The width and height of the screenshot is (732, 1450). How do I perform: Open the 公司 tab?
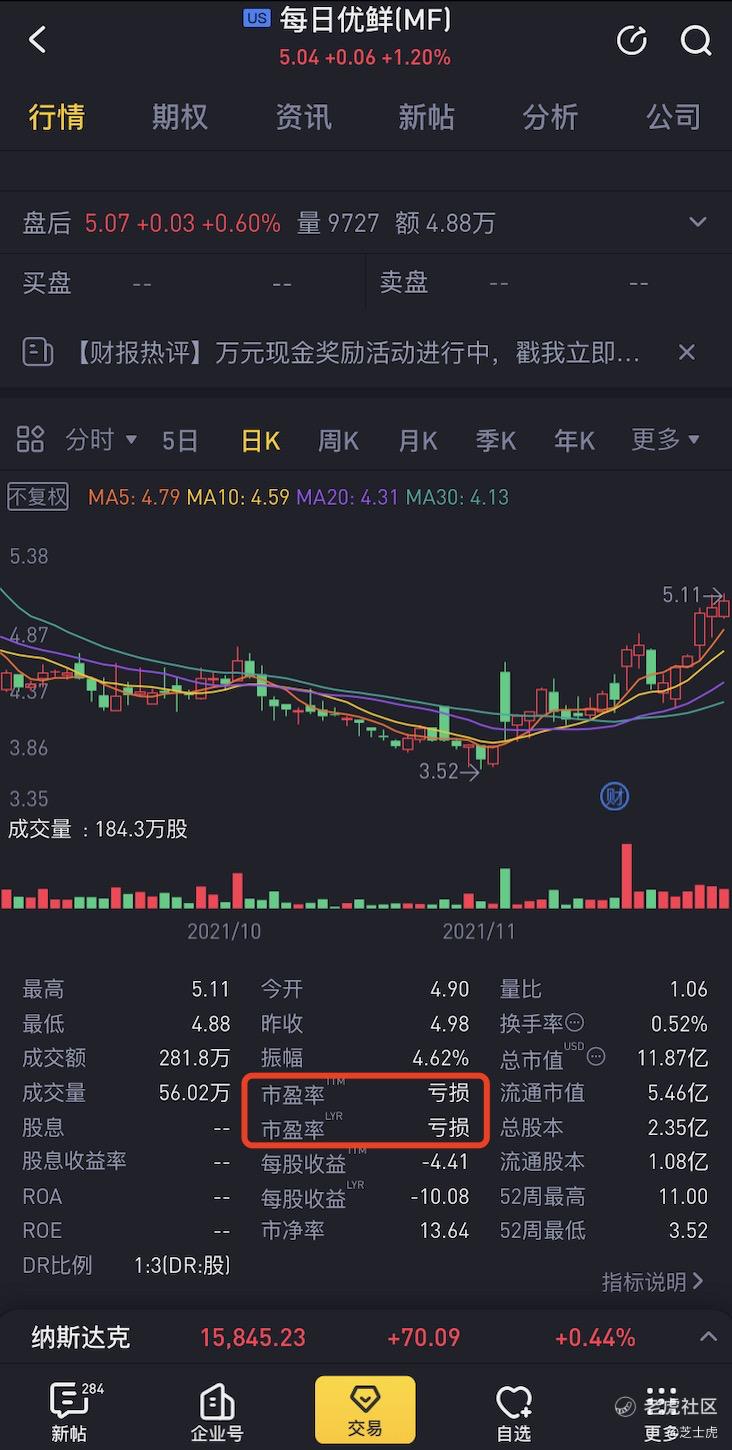673,117
